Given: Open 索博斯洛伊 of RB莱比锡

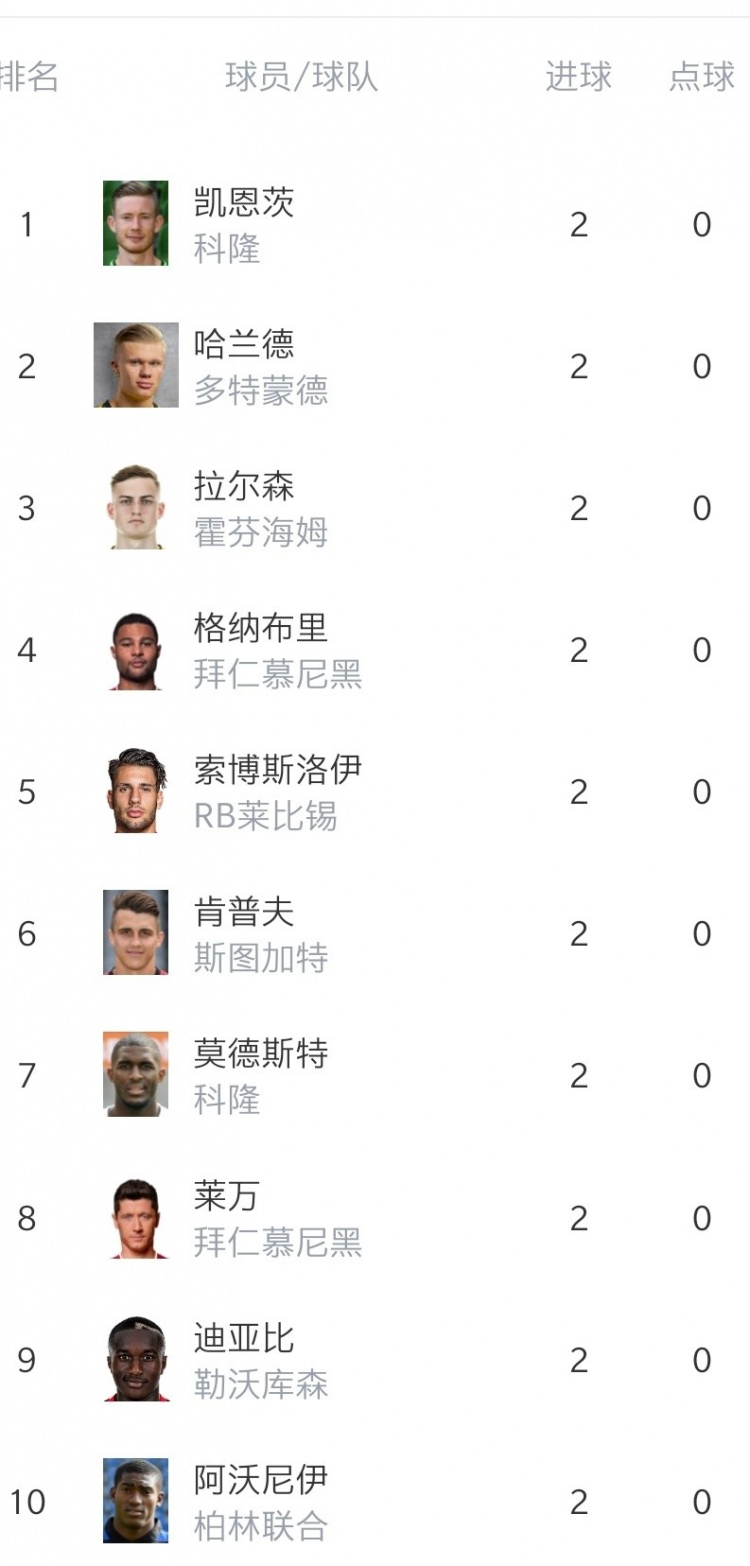Looking at the screenshot, I should (375, 791).
